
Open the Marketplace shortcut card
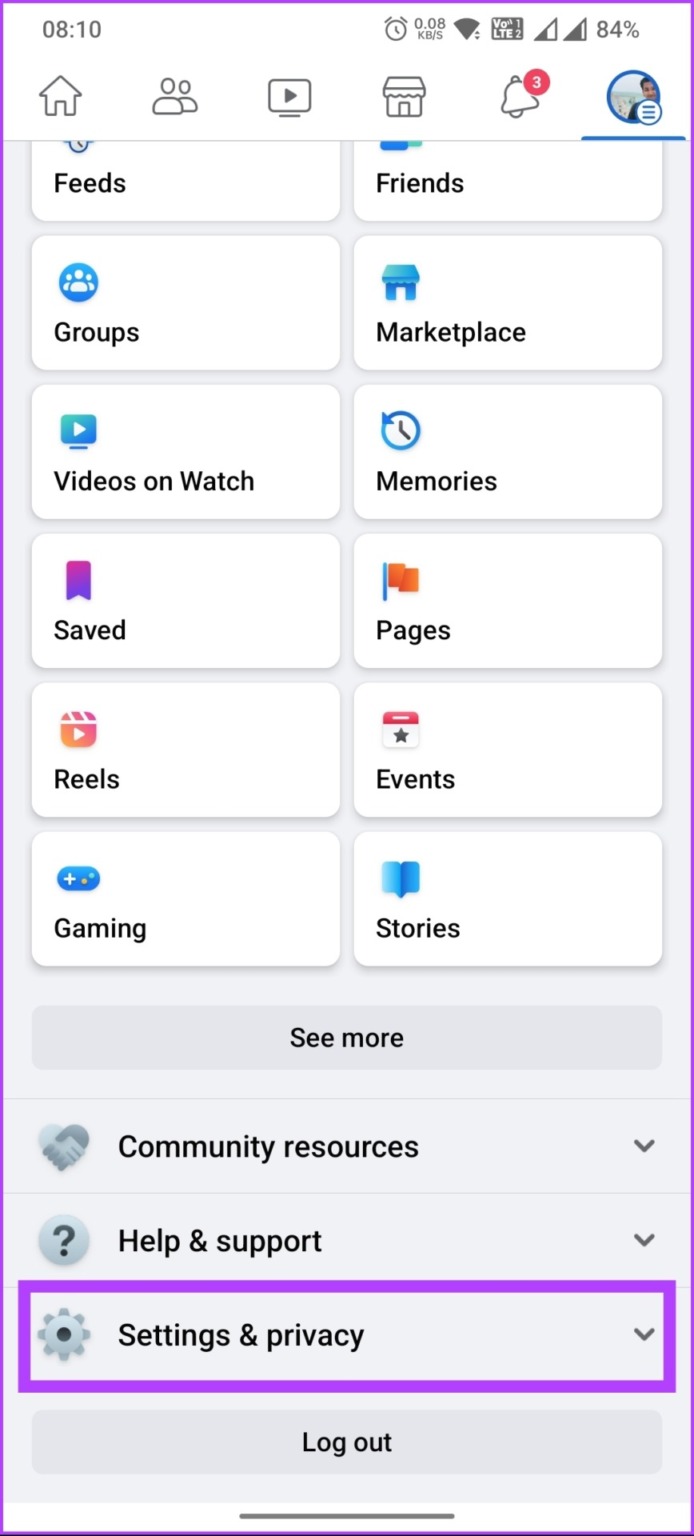click(x=508, y=303)
